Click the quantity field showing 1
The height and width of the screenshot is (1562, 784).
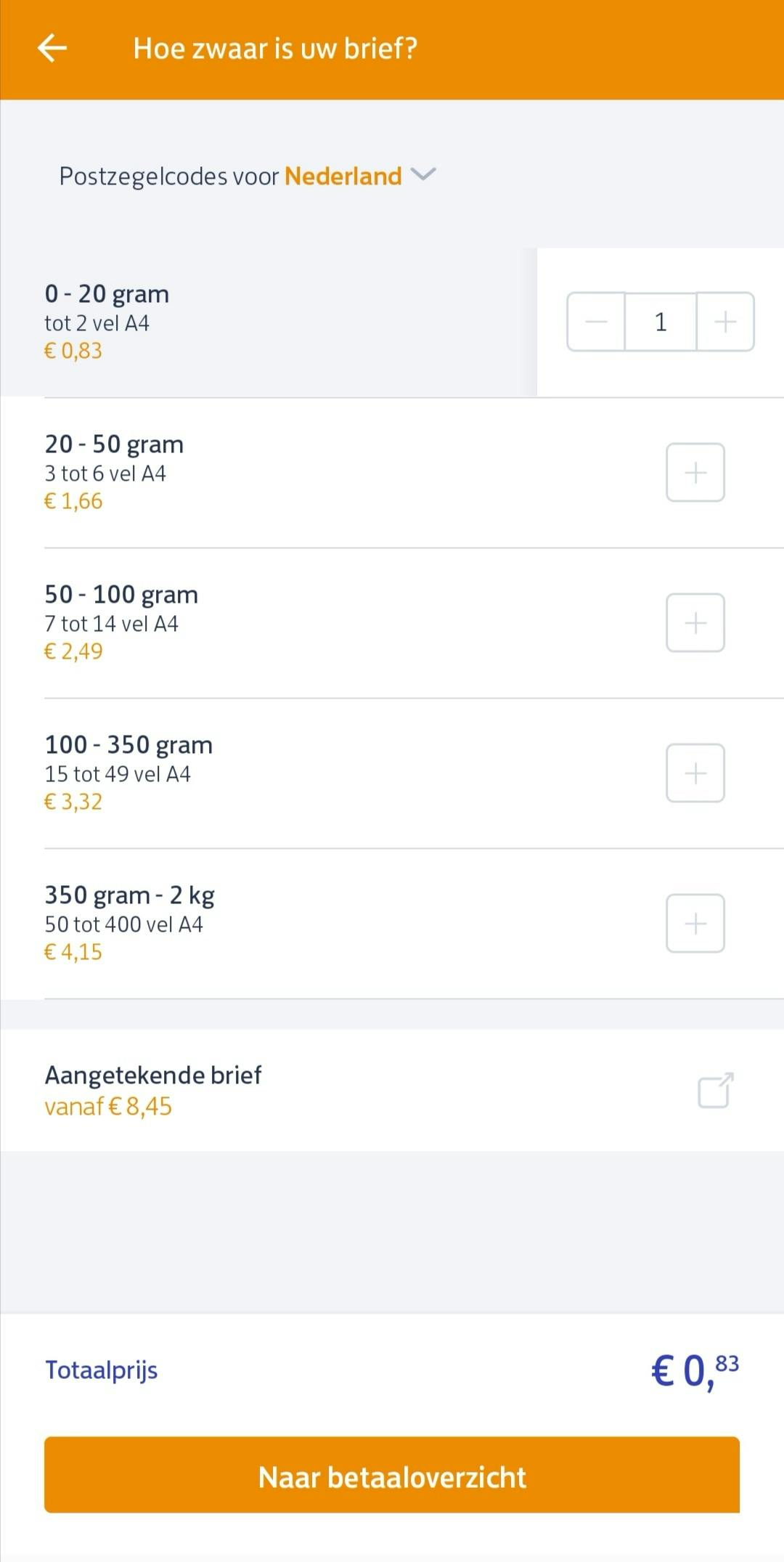point(660,322)
